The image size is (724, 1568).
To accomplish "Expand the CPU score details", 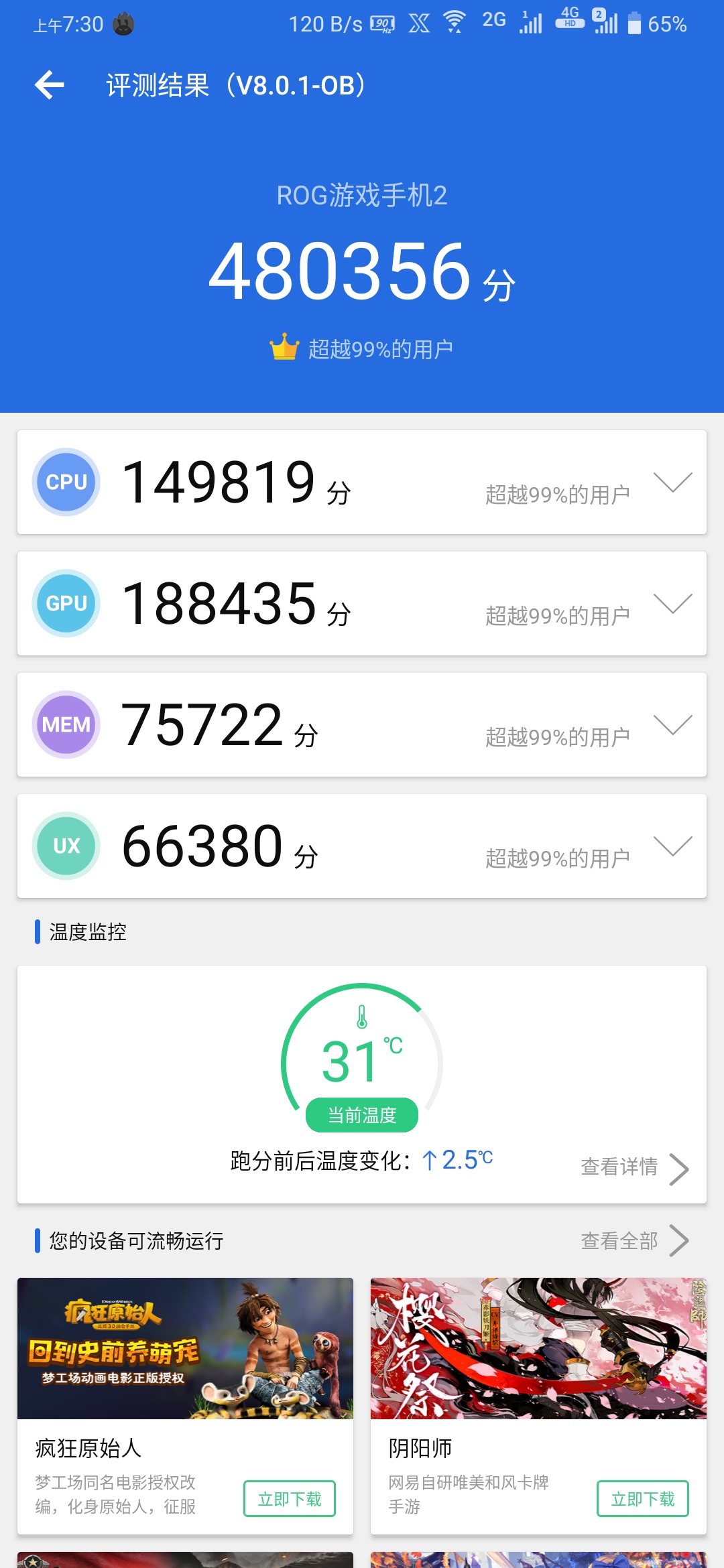I will point(672,482).
